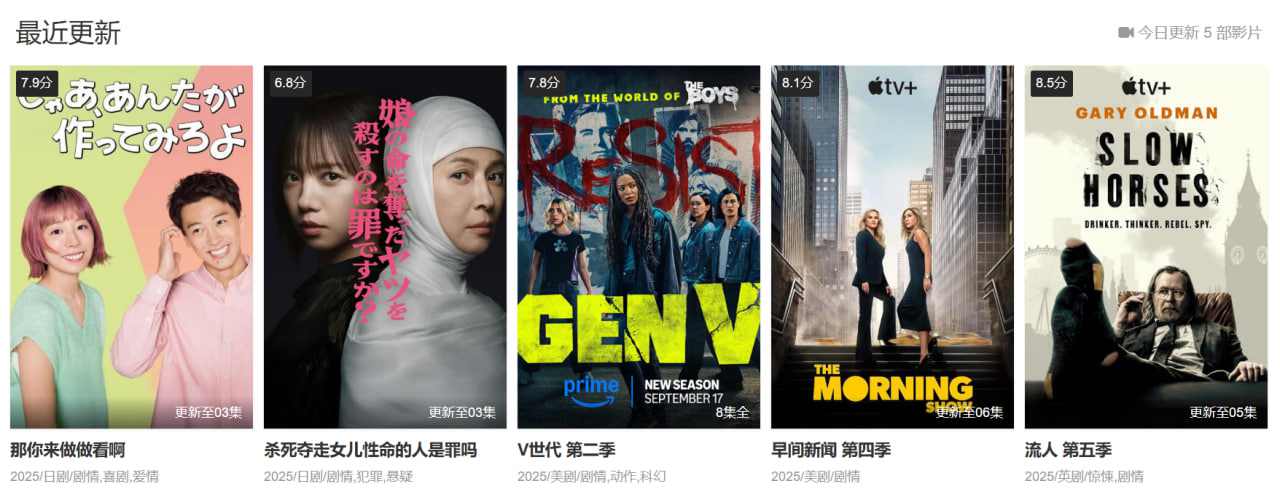Open the 流人 第五季 poster card
Screen dimensions: 1280x489
coord(1146,247)
